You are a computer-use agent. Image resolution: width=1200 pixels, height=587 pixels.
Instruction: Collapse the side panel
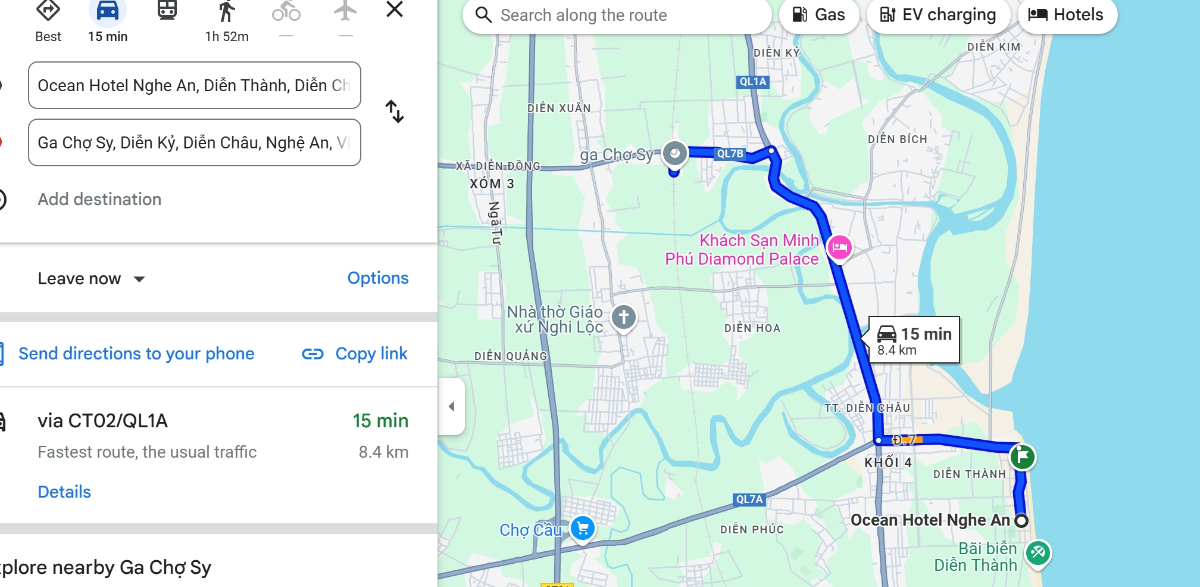pos(451,406)
